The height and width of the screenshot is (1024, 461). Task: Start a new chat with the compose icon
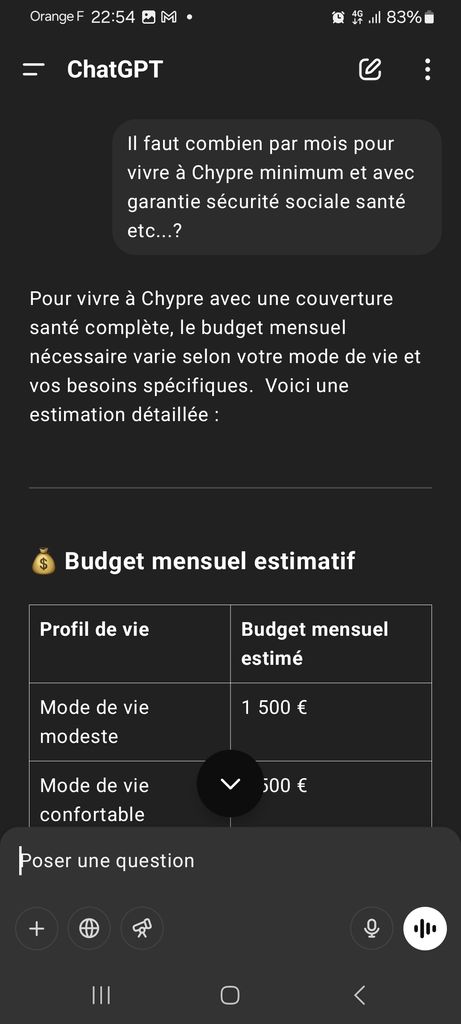[370, 69]
